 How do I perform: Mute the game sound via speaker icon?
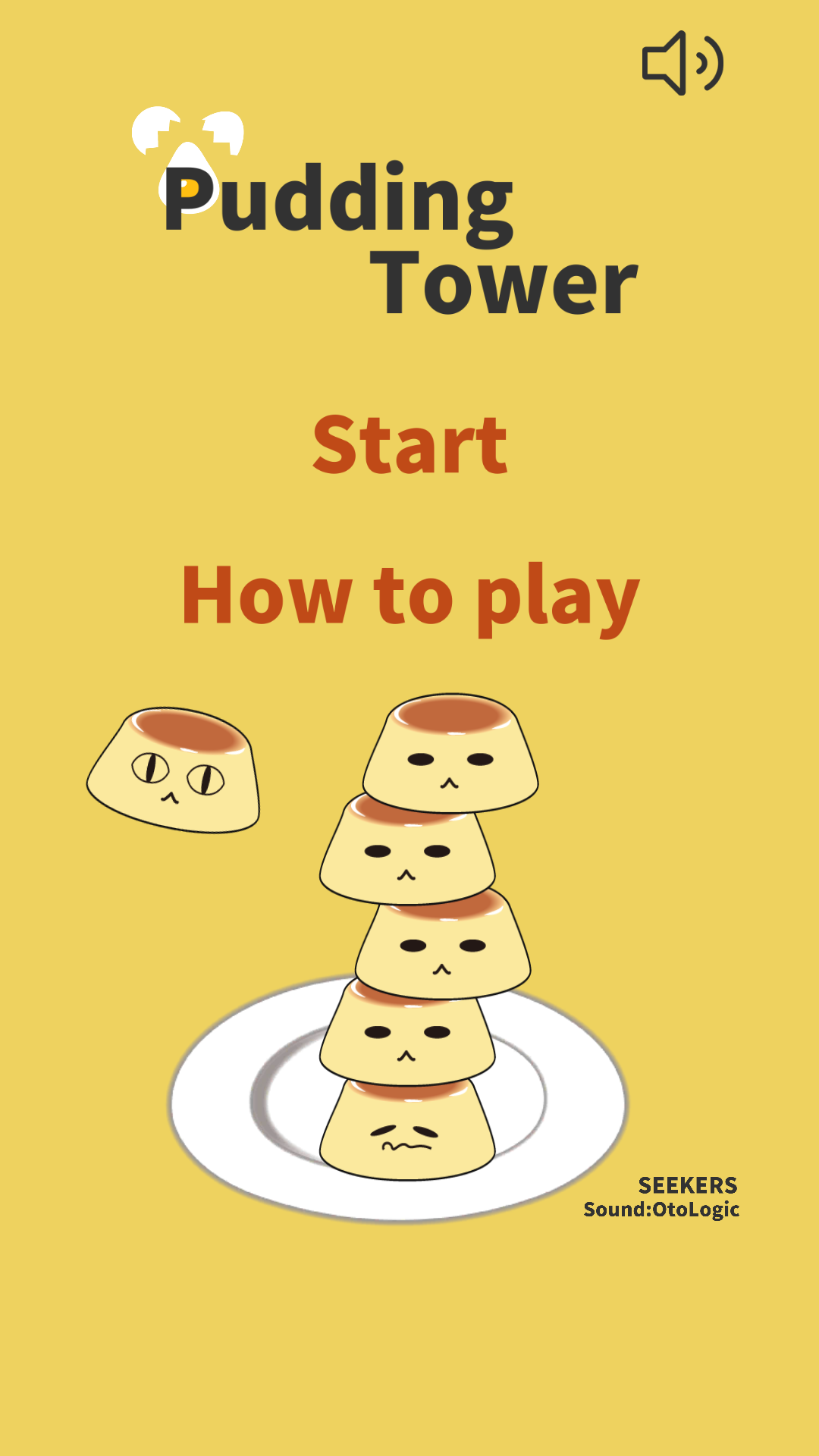tap(682, 63)
